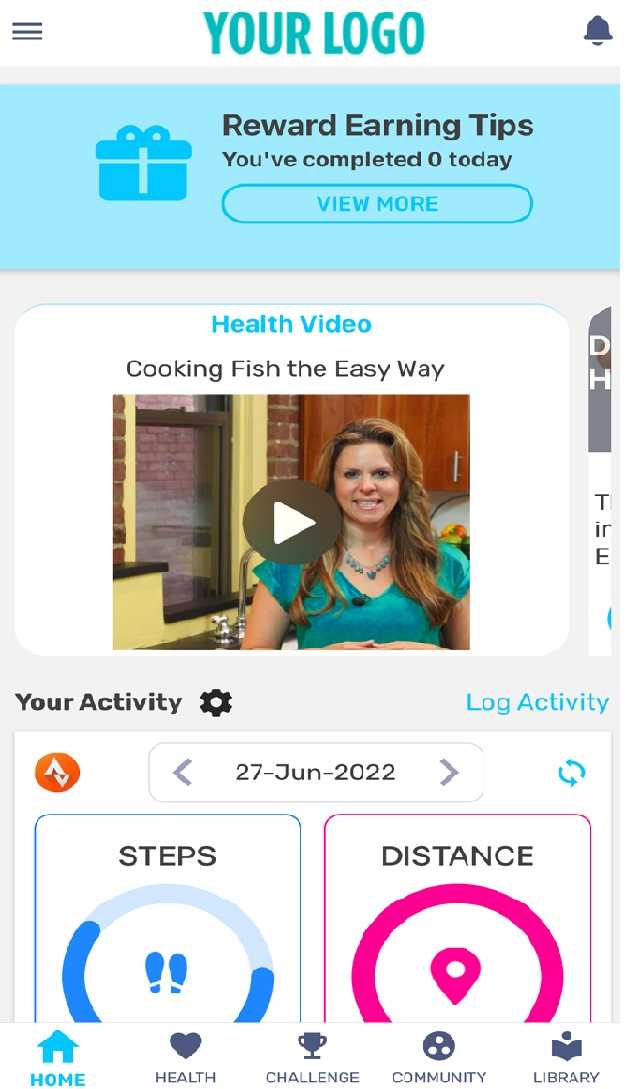Go to the previous date

182,773
